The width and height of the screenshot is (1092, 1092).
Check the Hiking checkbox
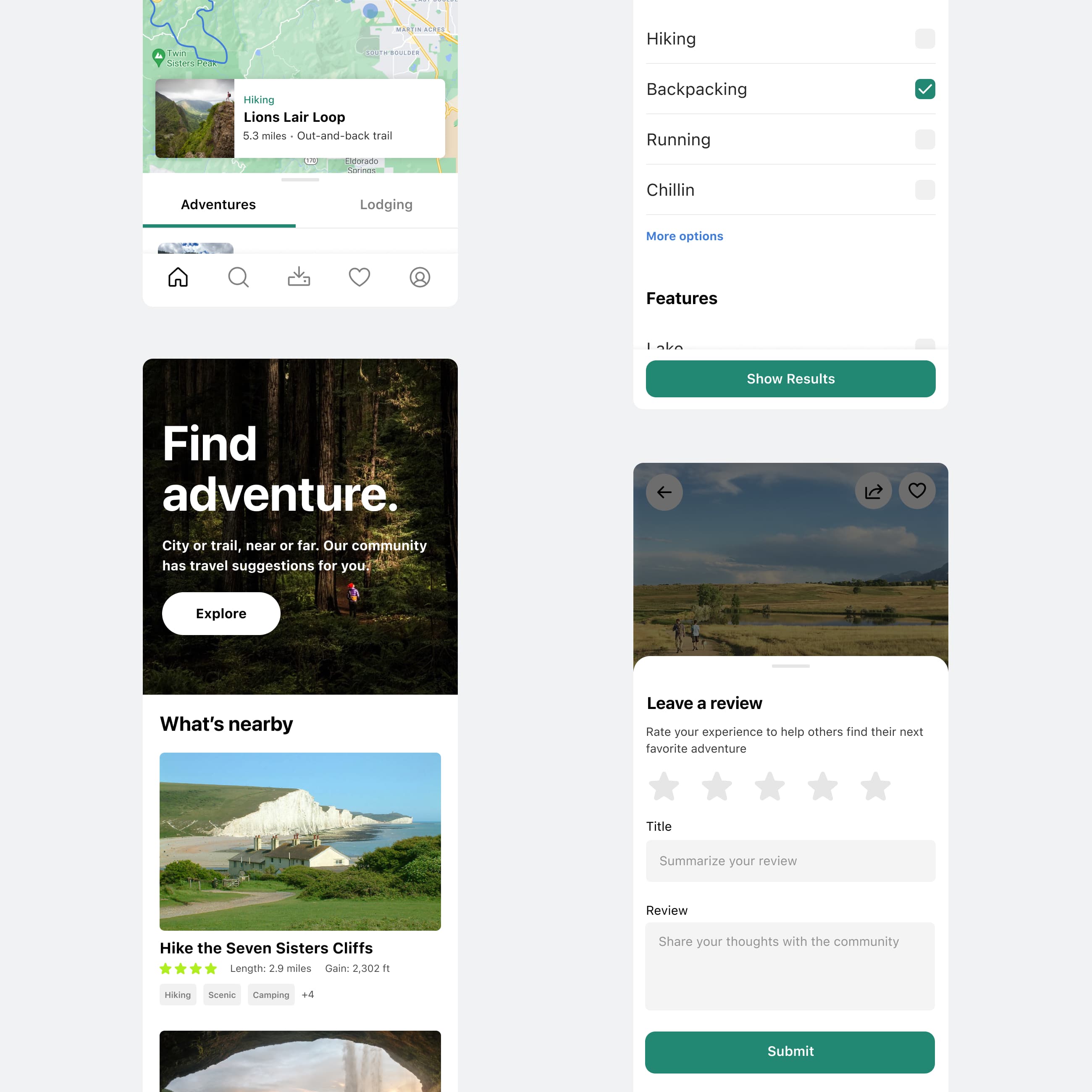[925, 39]
